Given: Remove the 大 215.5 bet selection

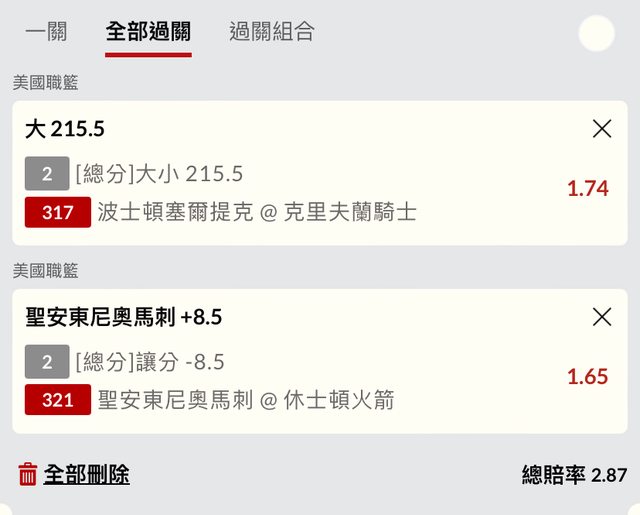Looking at the screenshot, I should pos(602,128).
